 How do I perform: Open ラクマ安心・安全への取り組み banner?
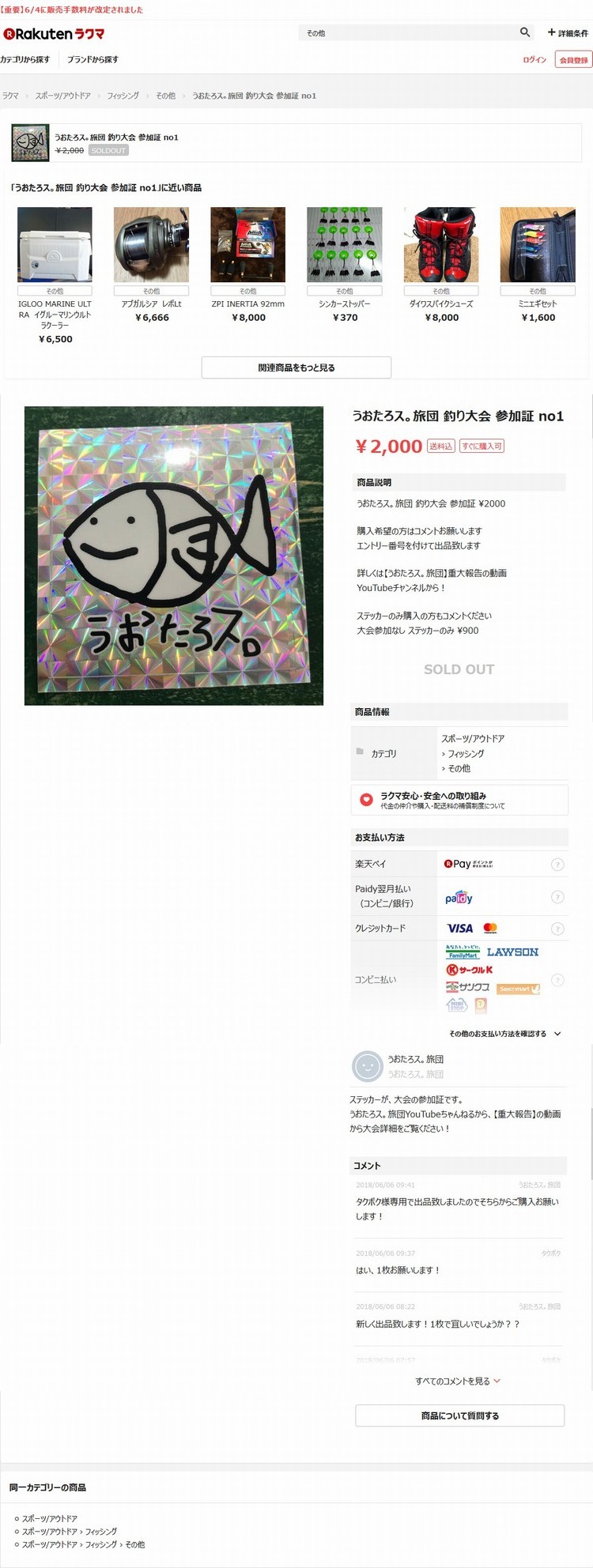[459, 800]
